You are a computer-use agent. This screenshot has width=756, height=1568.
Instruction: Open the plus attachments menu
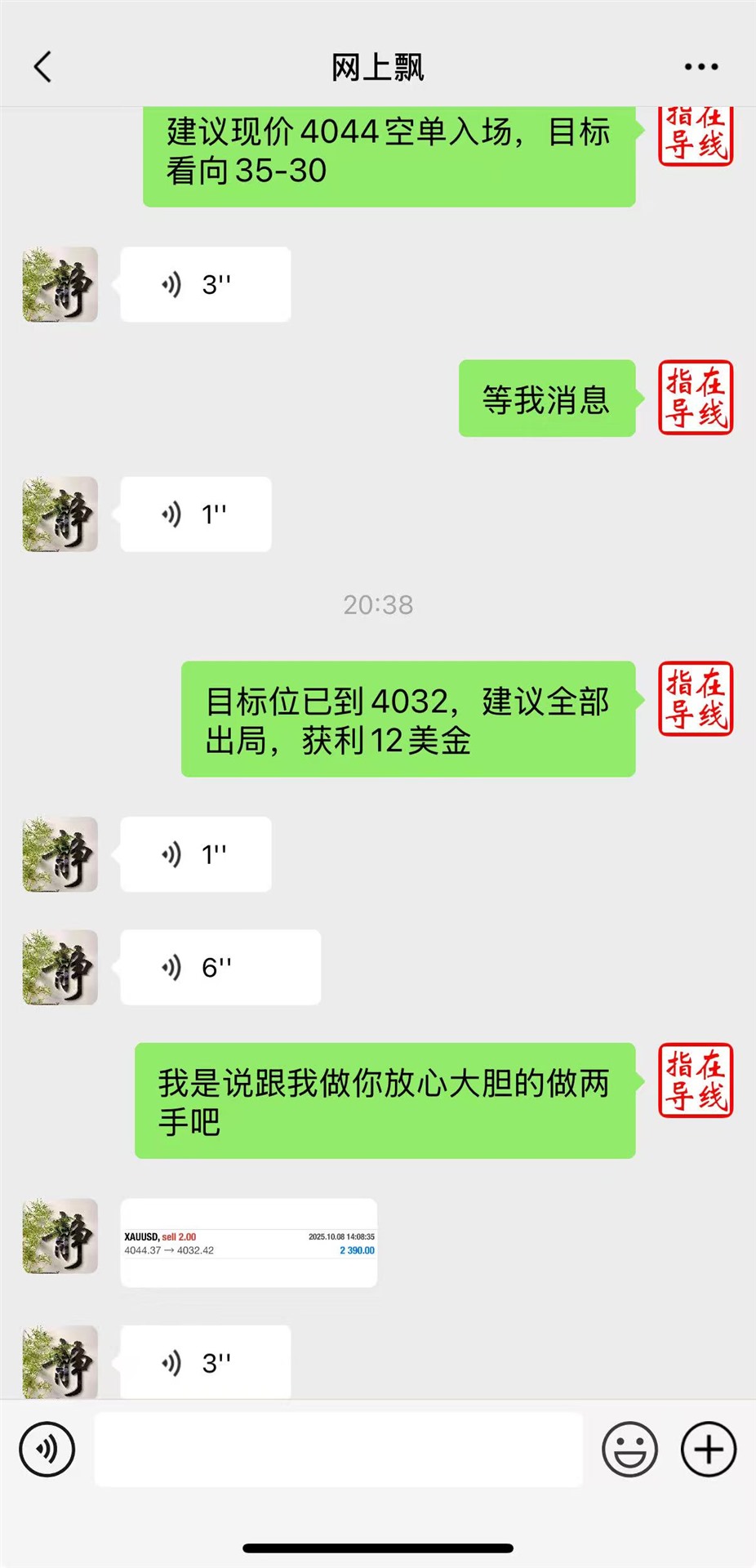(x=708, y=1450)
